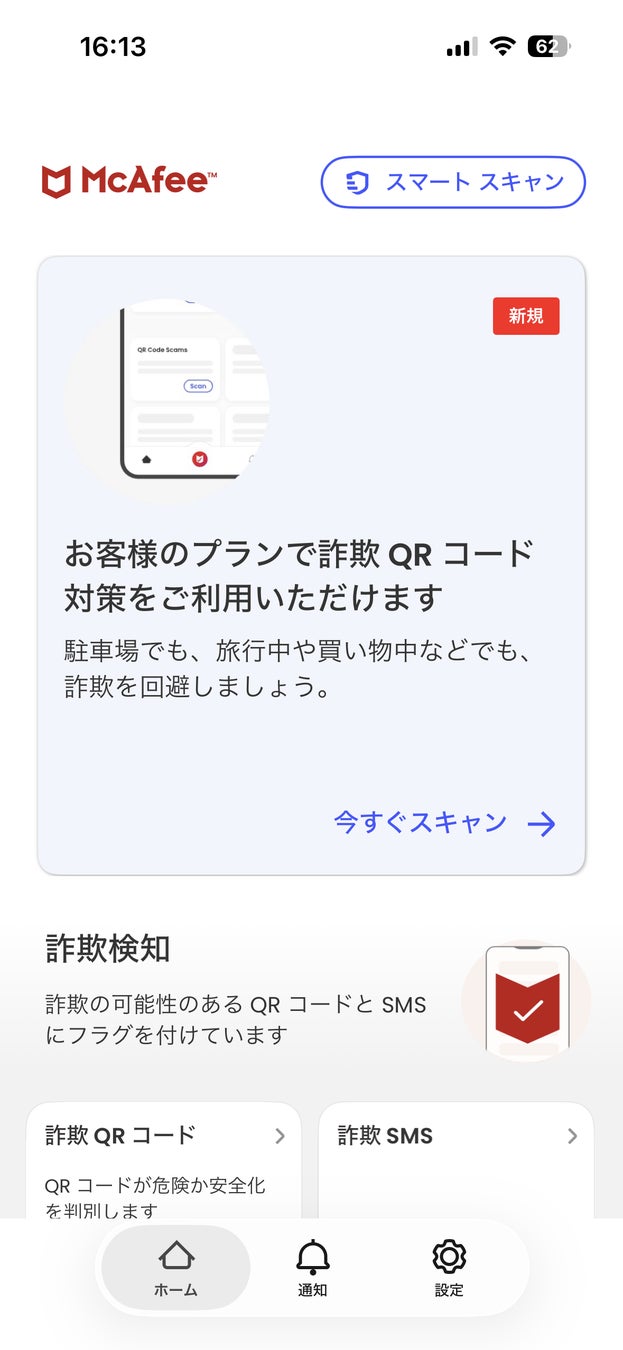Open the 詐欺 QR コード card
The image size is (623, 1350).
click(x=163, y=1160)
